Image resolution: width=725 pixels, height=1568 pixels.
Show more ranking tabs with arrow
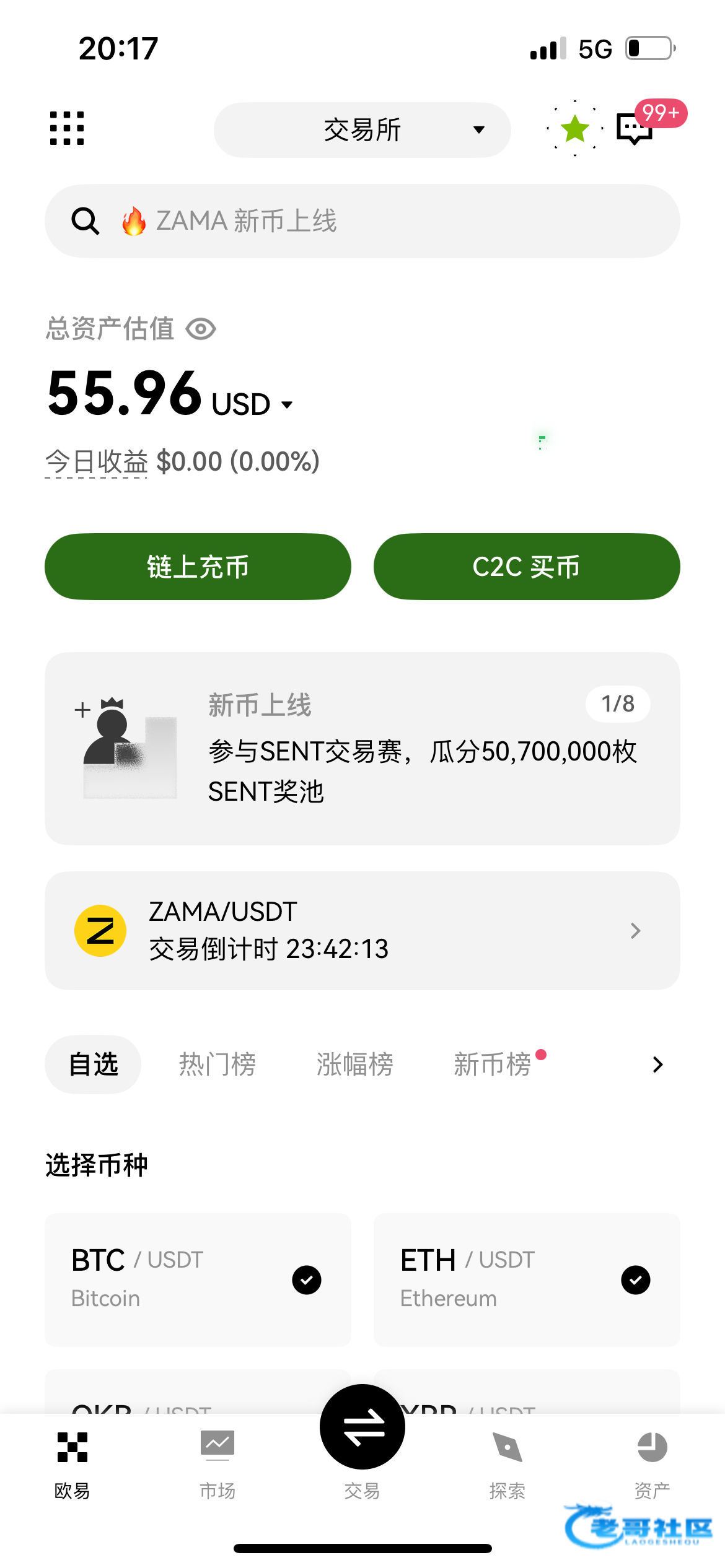point(657,1065)
